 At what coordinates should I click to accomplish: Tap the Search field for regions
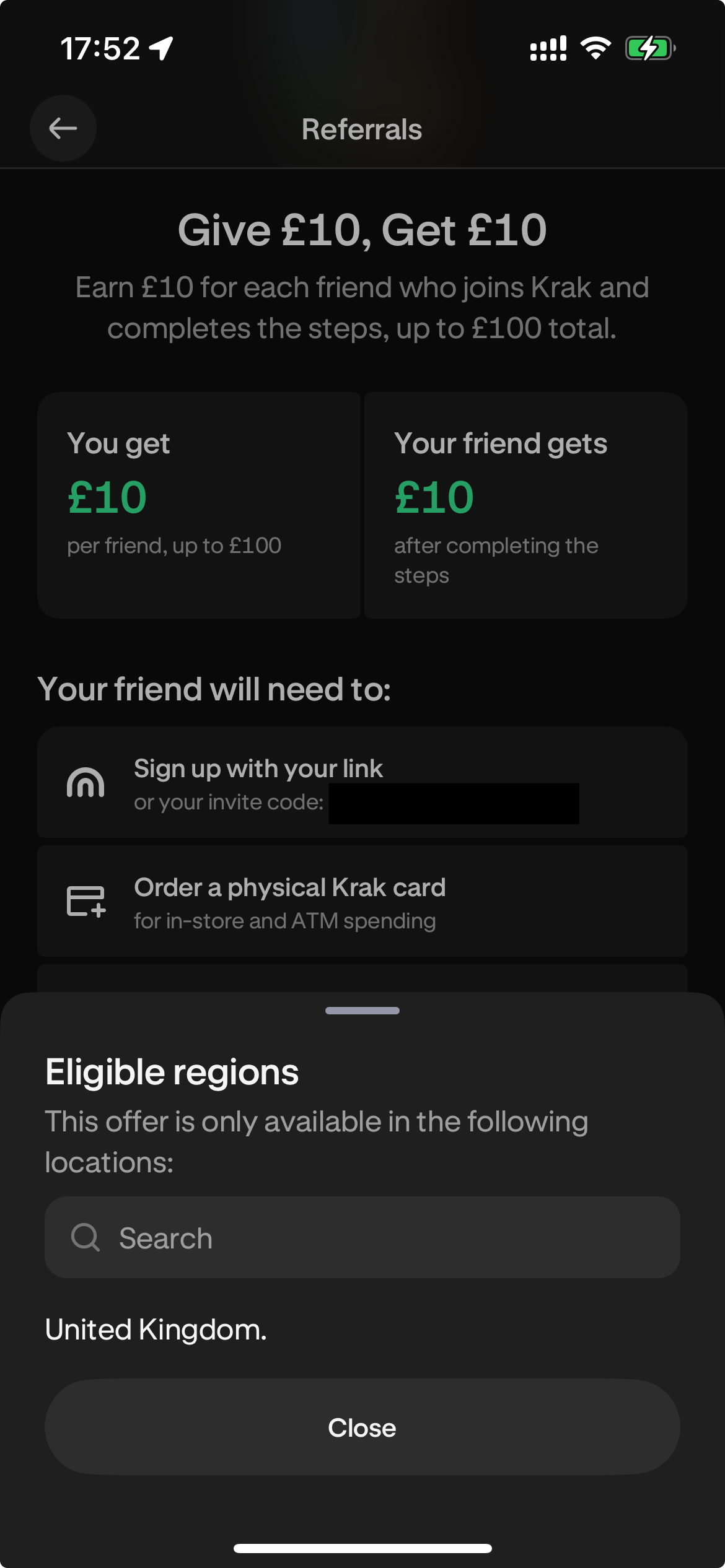click(362, 1237)
